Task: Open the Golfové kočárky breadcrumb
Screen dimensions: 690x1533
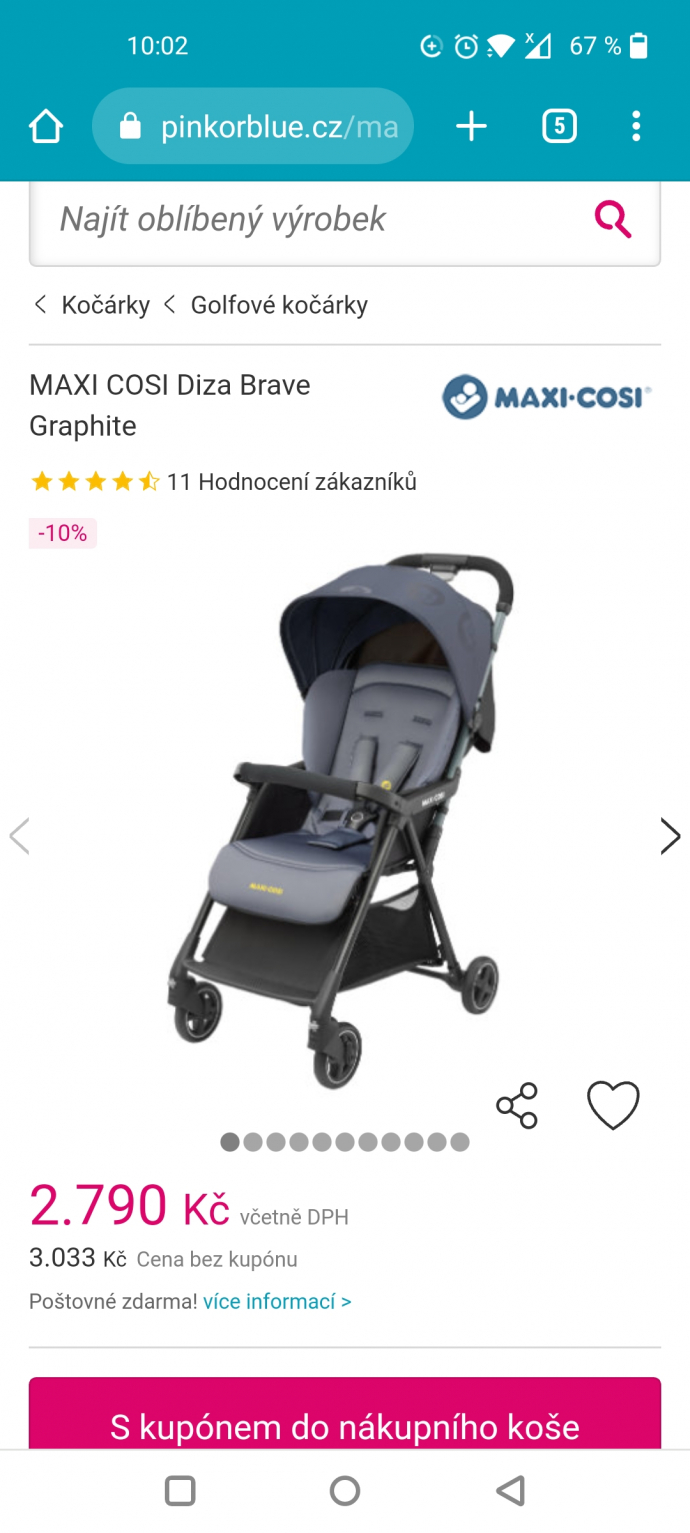Action: click(x=278, y=305)
